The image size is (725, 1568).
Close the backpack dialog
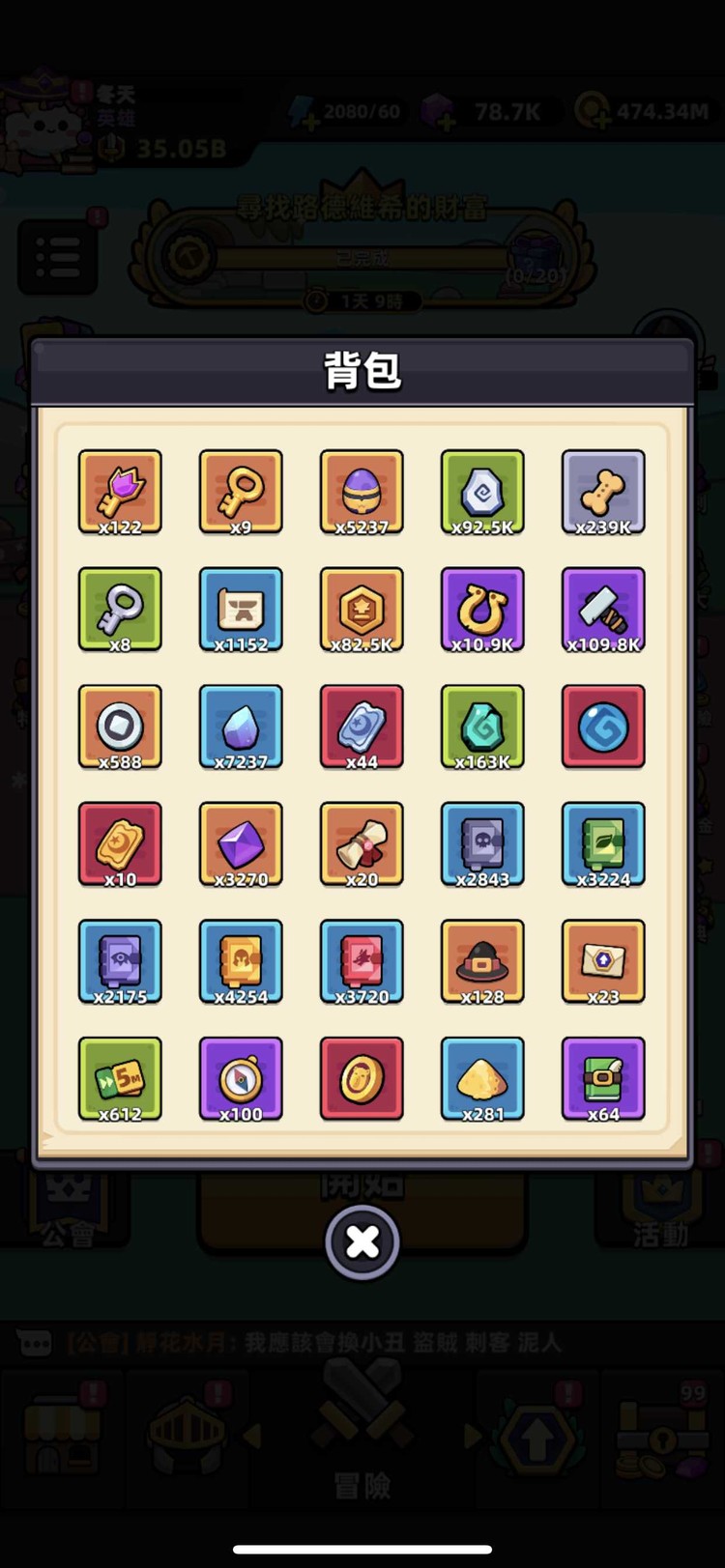tap(362, 1241)
